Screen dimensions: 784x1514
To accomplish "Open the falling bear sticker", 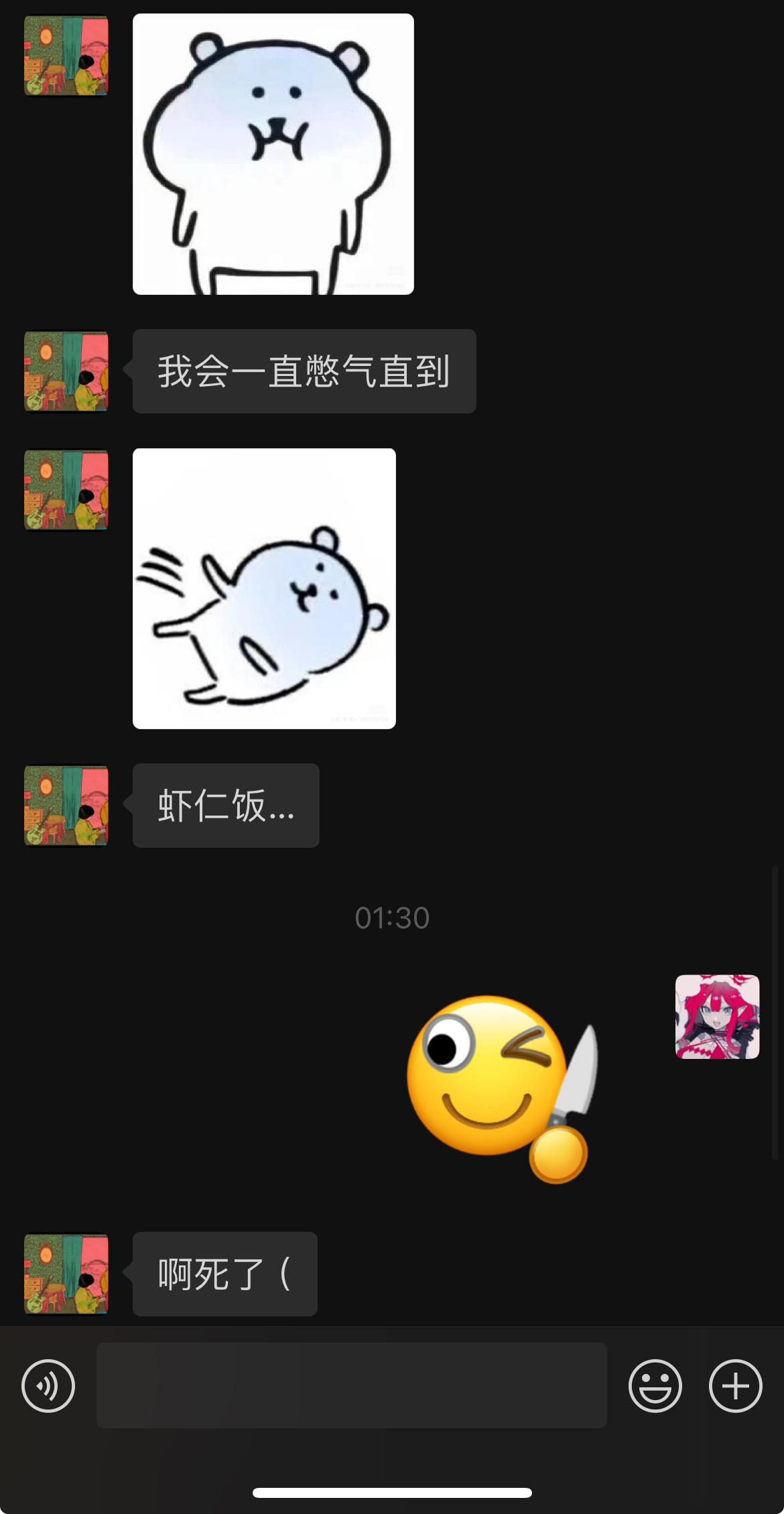I will [264, 588].
